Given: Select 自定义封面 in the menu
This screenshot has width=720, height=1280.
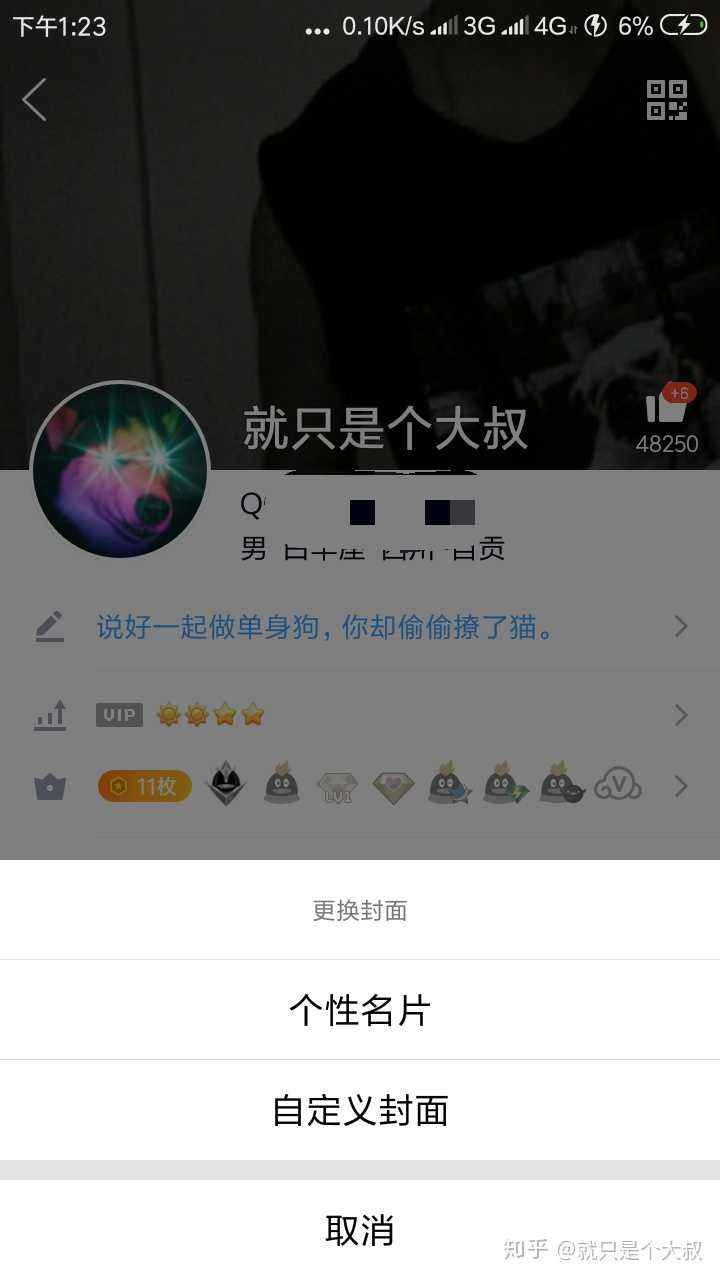Looking at the screenshot, I should [x=360, y=1110].
